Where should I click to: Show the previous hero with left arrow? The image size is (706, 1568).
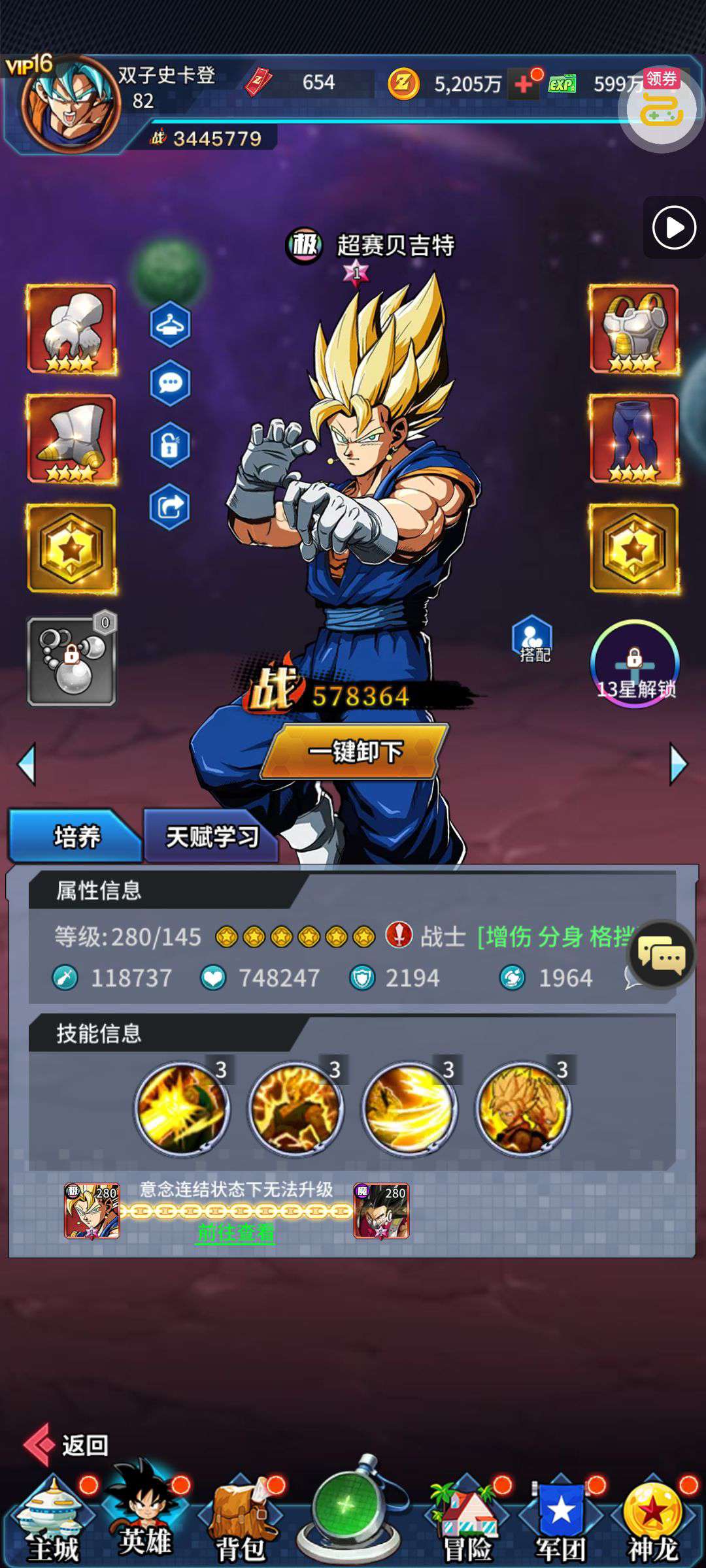27,764
